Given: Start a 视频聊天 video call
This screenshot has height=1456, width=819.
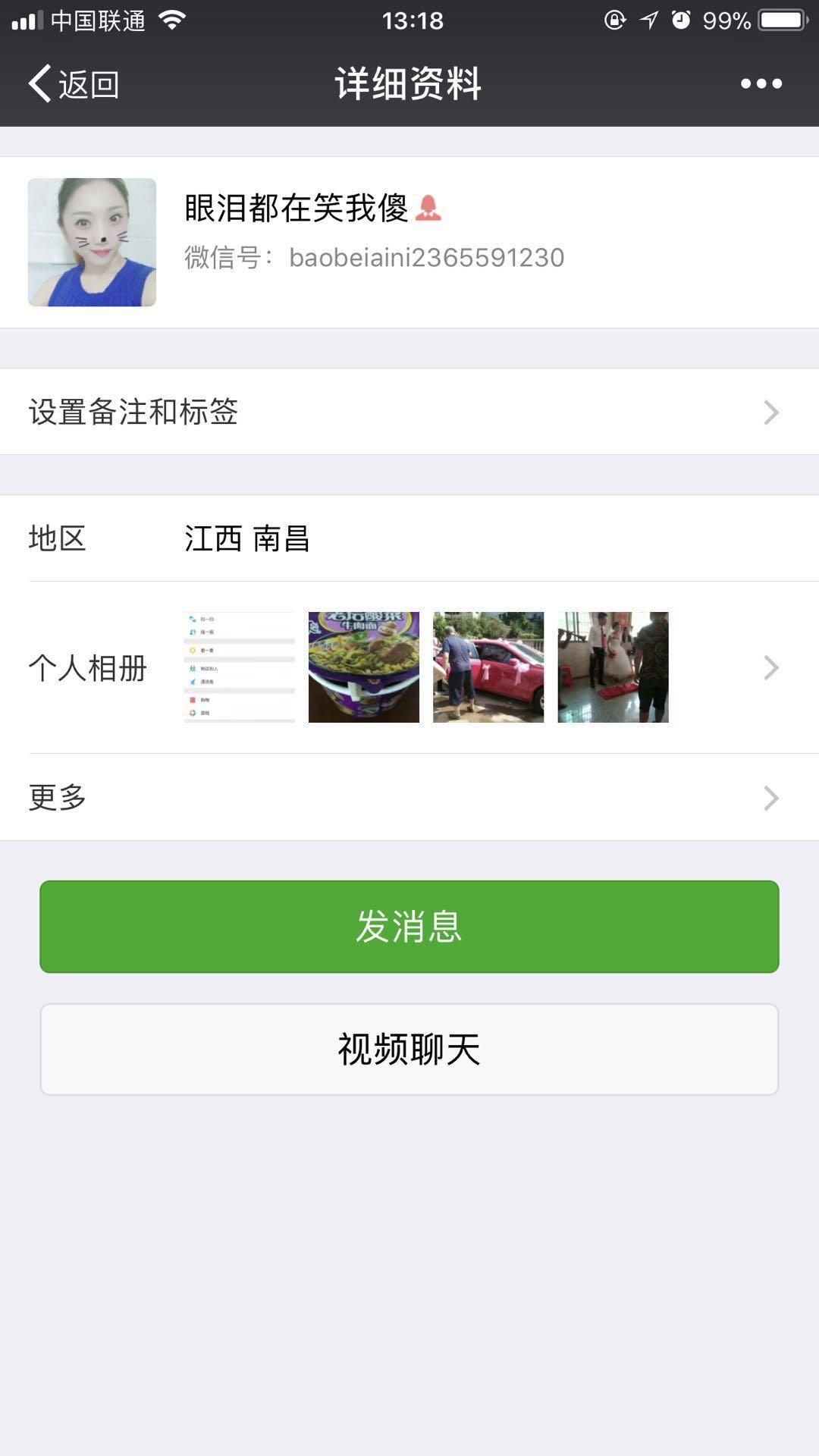Looking at the screenshot, I should [x=409, y=1050].
